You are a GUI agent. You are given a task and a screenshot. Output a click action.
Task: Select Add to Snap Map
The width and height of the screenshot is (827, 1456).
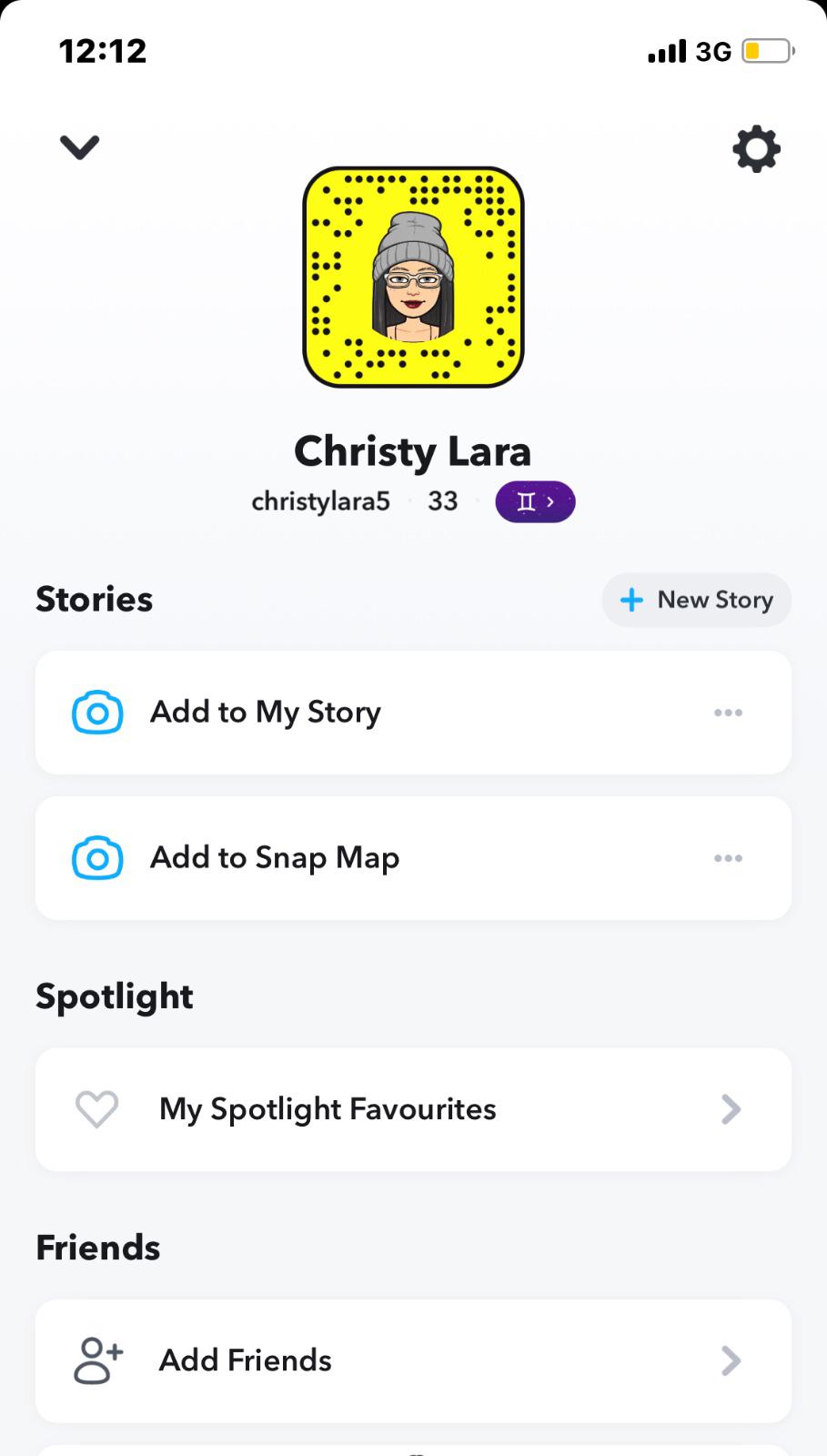click(275, 858)
